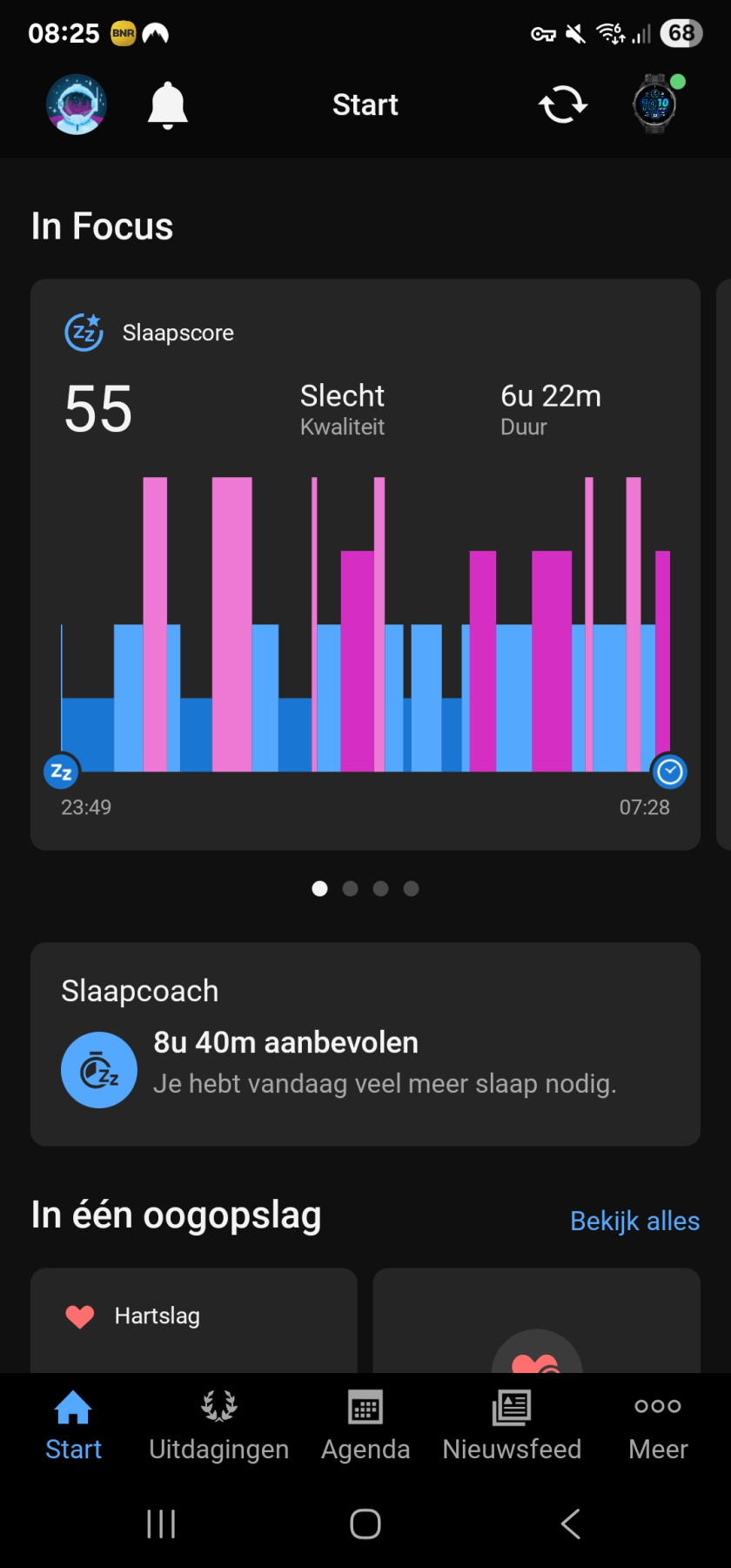731x1568 pixels.
Task: Open the Hartslag card
Action: [x=193, y=1319]
